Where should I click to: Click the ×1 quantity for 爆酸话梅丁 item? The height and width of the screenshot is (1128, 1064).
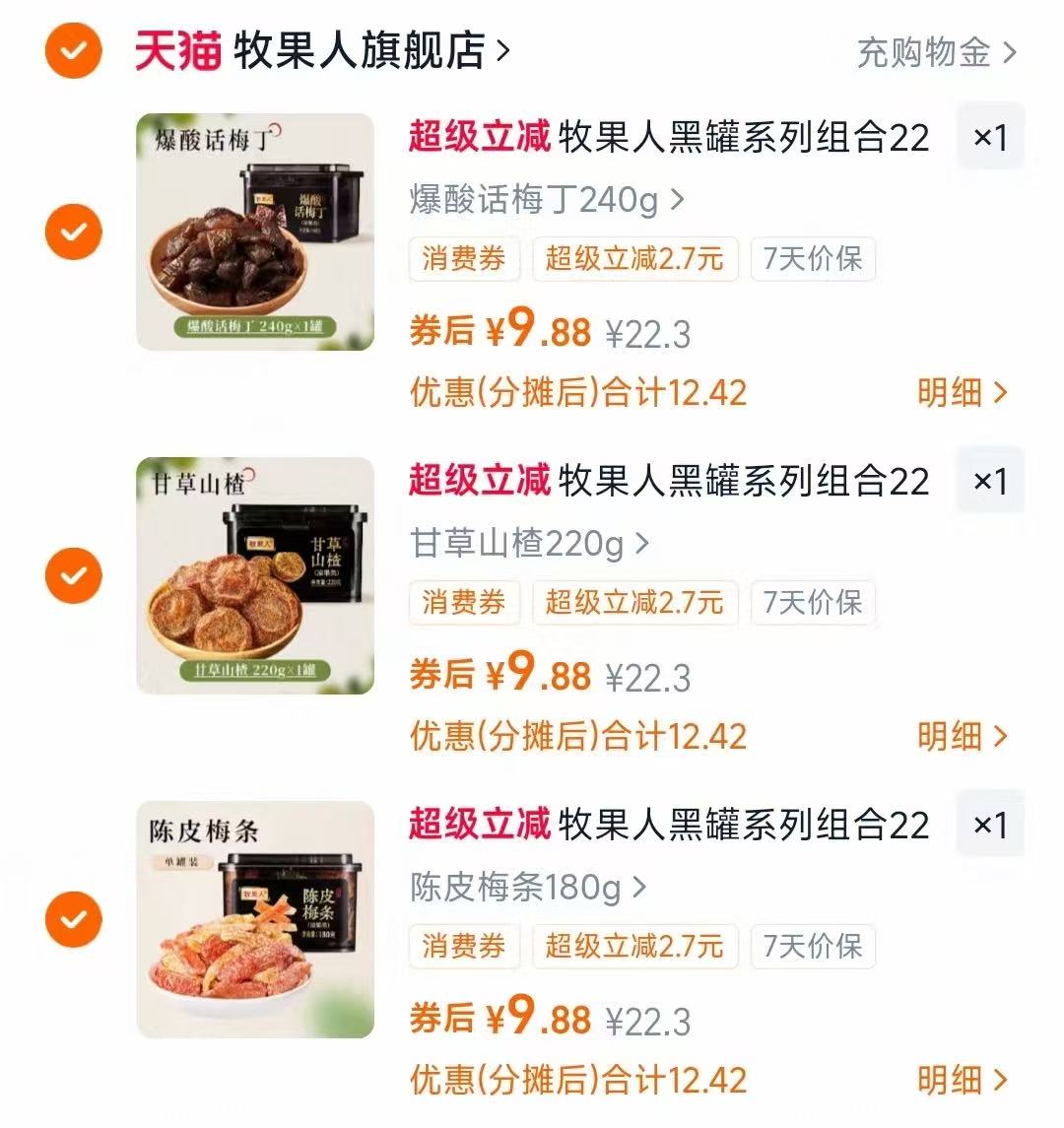point(990,138)
